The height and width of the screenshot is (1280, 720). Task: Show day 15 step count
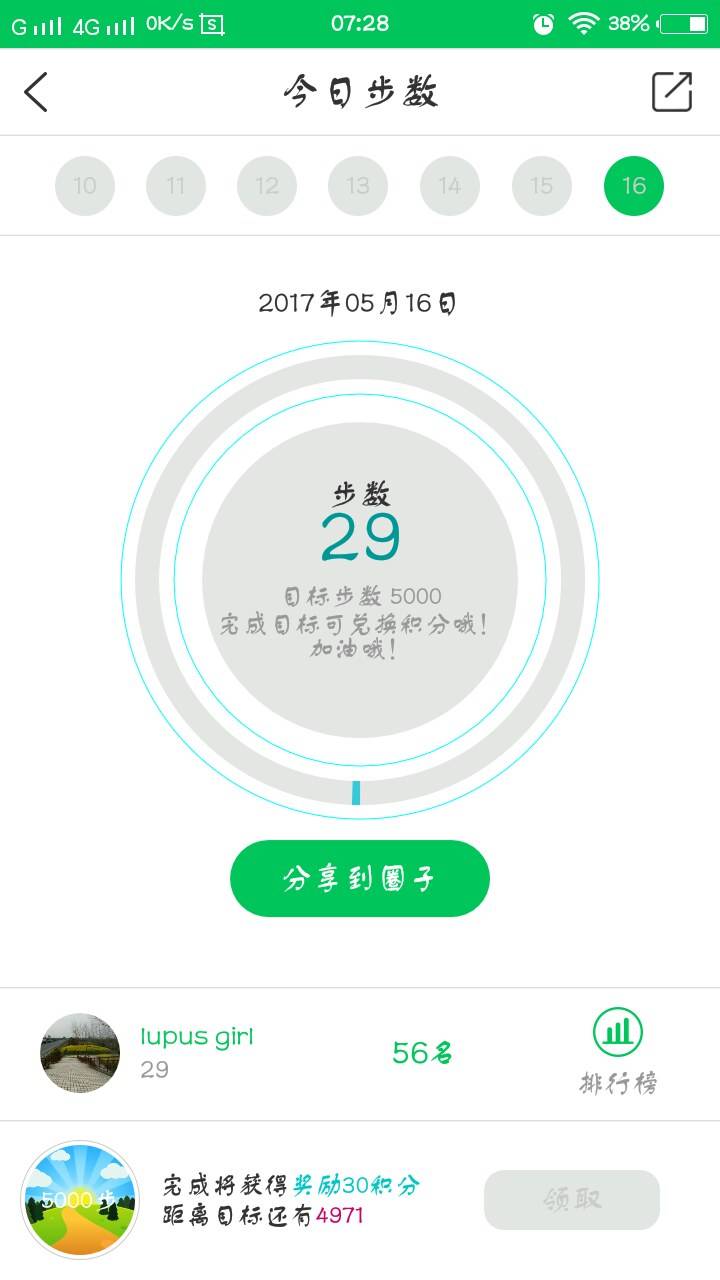point(542,186)
